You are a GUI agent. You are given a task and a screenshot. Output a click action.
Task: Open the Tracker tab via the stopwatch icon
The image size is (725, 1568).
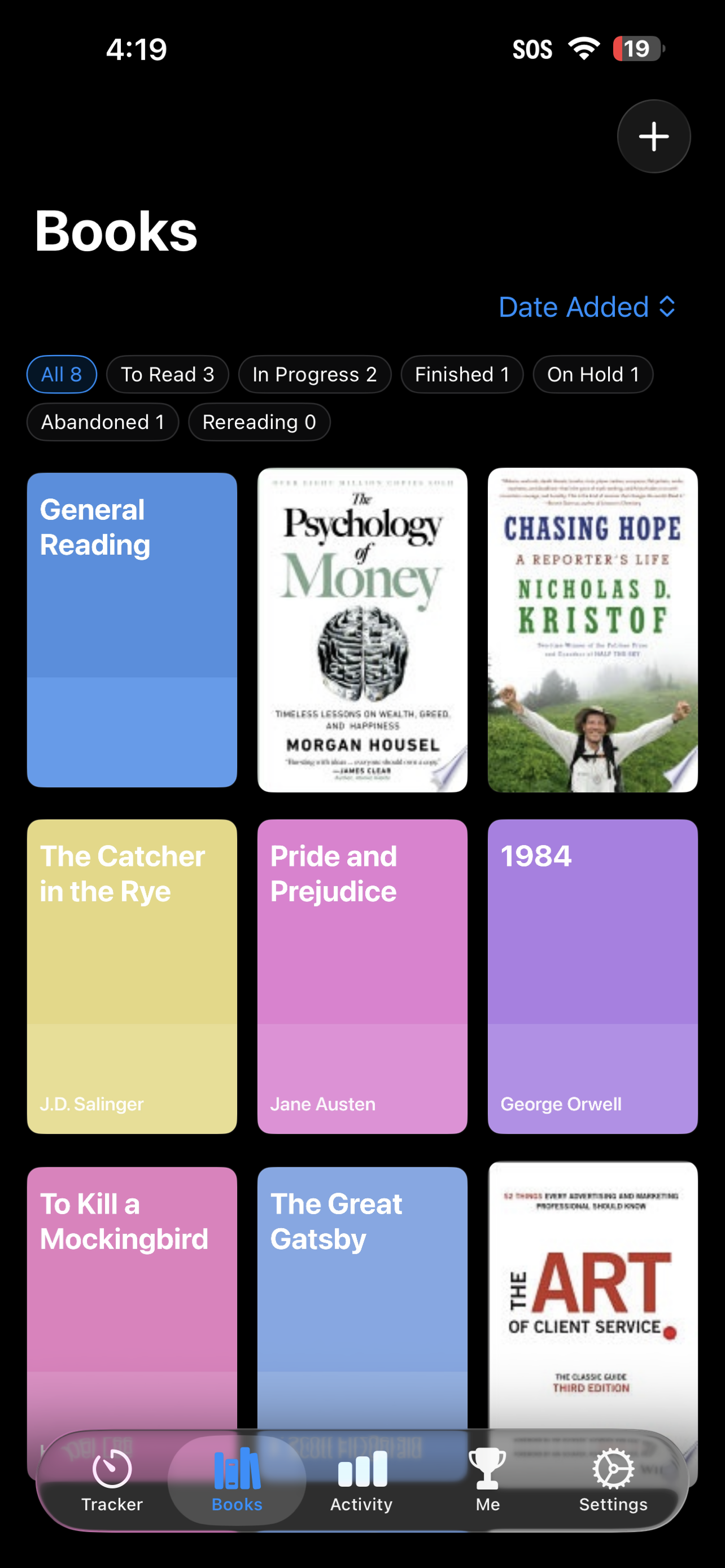click(112, 1478)
